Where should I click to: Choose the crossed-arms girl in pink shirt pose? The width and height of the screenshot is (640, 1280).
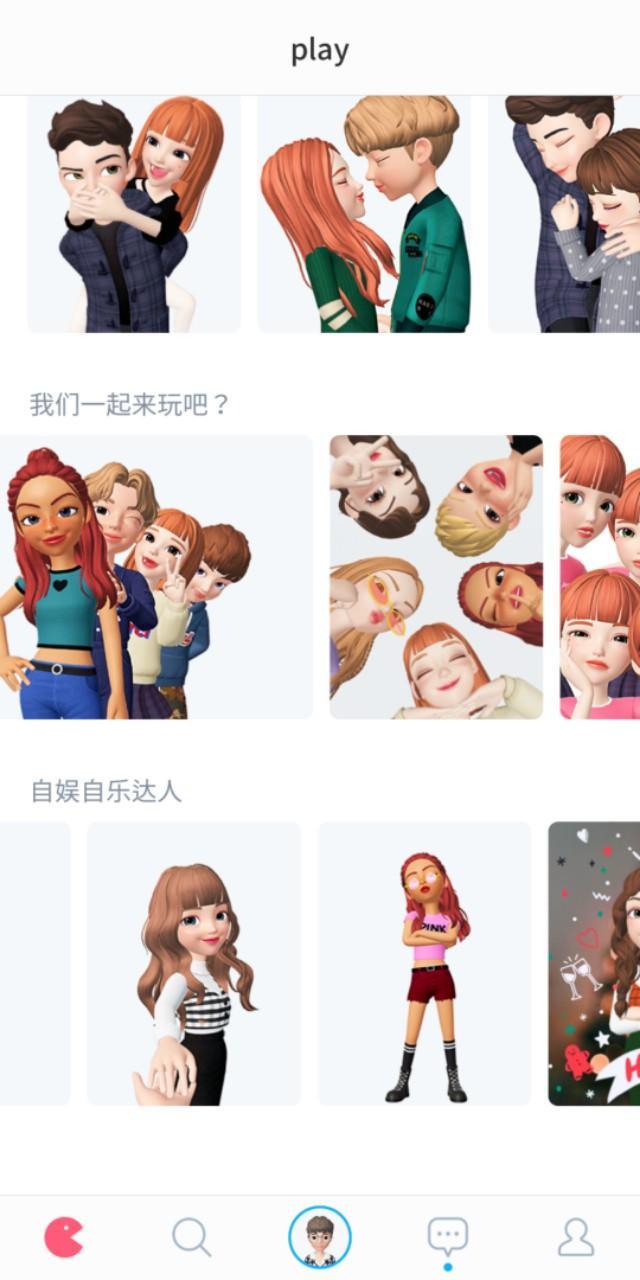tap(425, 964)
